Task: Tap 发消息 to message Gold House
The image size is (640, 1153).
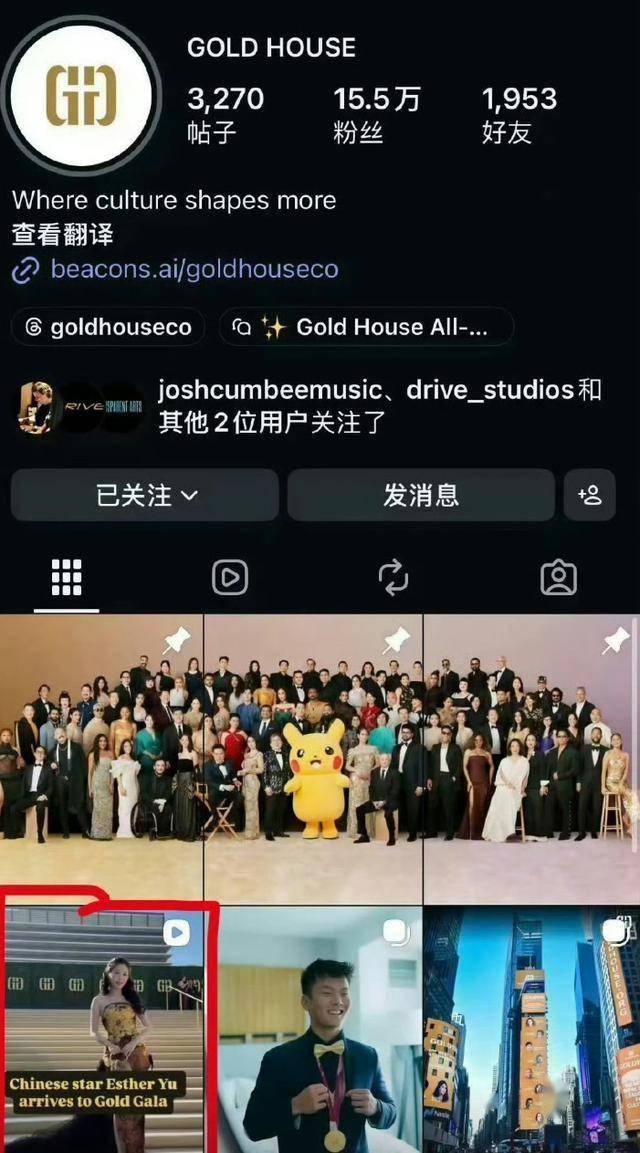Action: pos(421,496)
